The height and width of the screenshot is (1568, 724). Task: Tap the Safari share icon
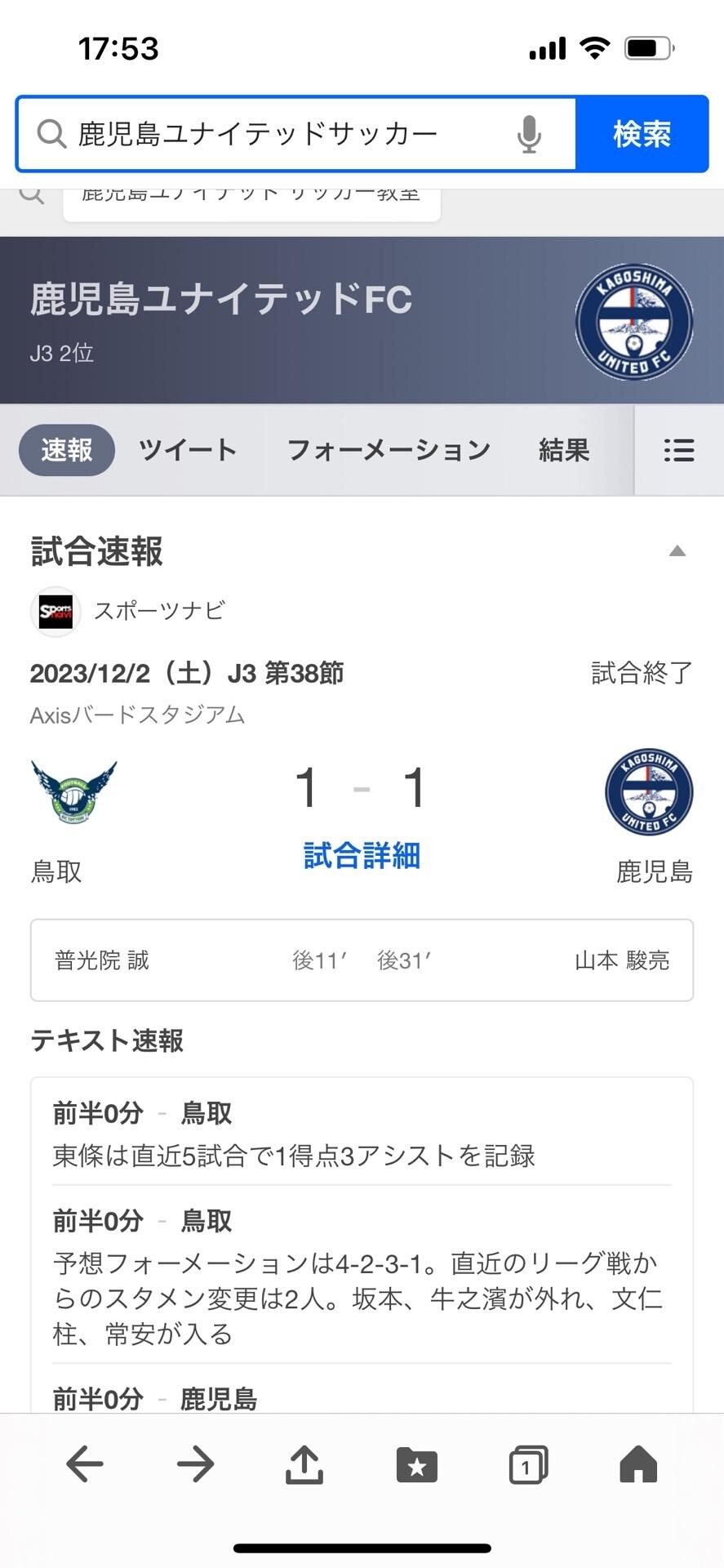coord(303,1463)
